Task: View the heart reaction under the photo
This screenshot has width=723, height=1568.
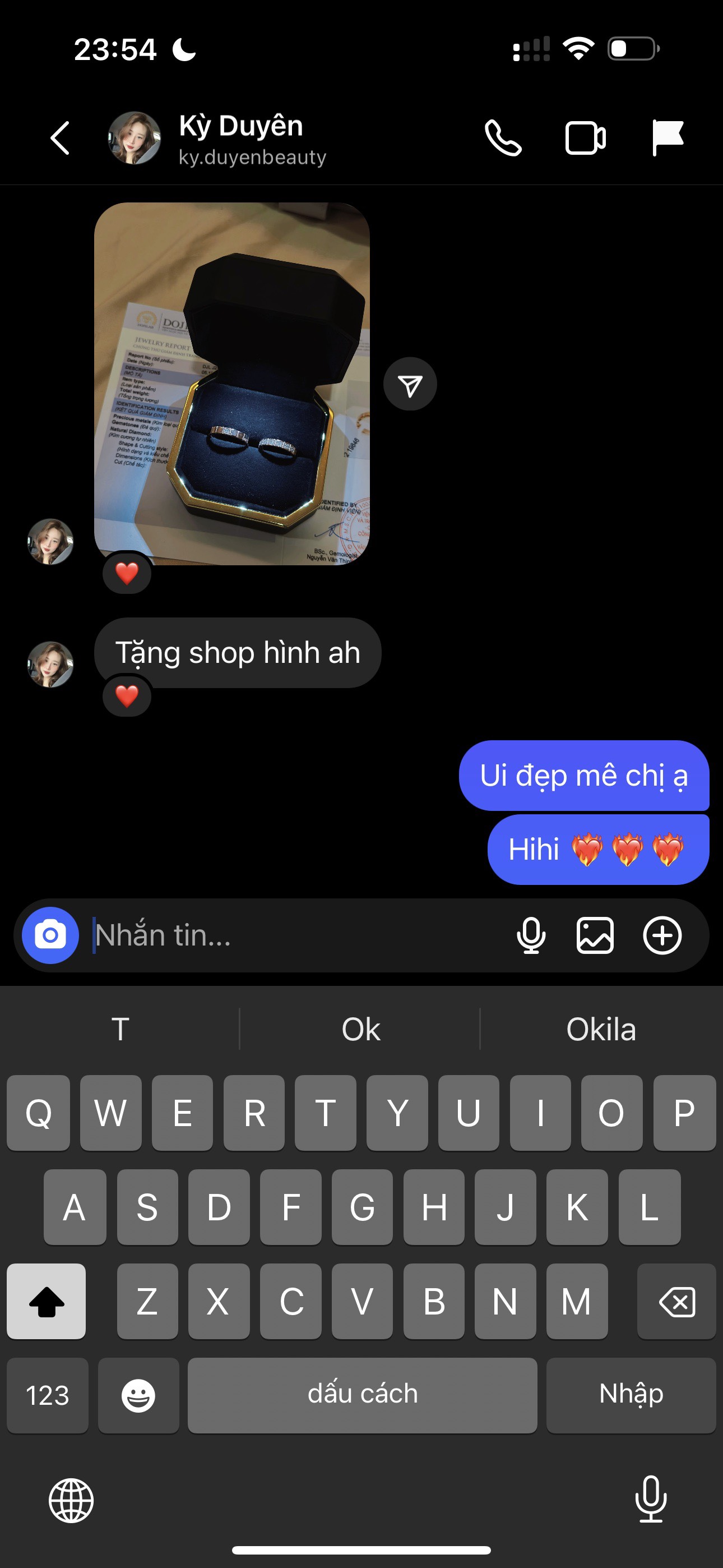Action: pos(127,573)
